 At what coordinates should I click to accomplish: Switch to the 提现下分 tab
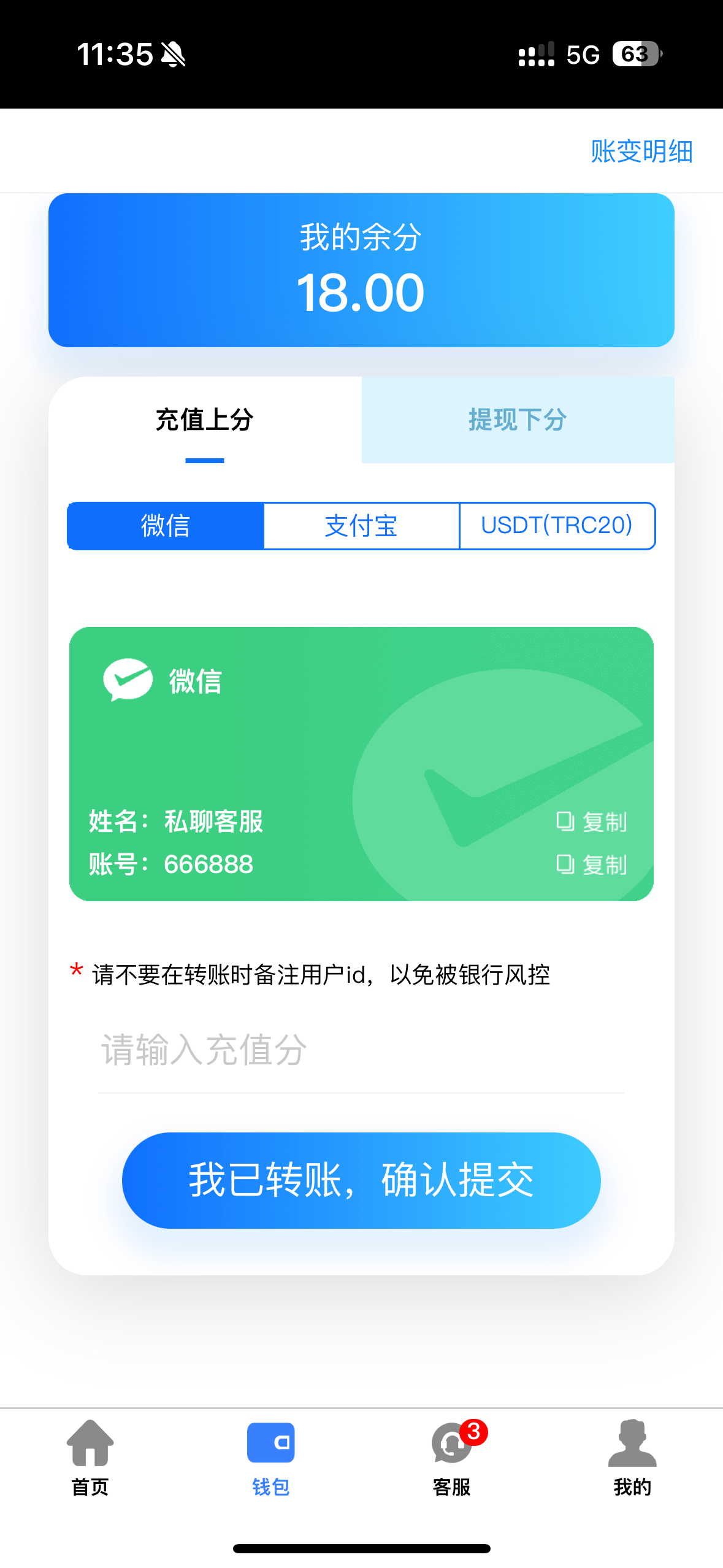[518, 420]
